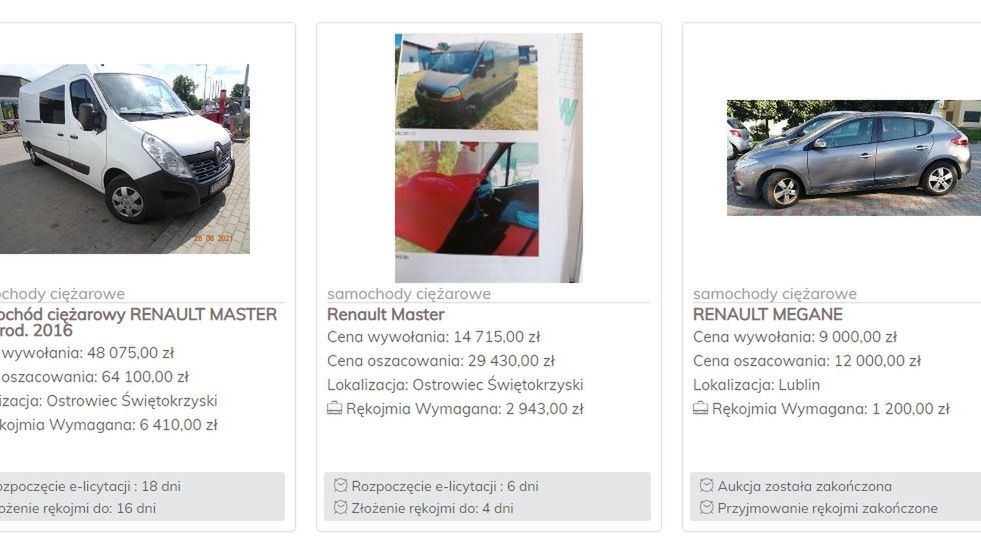Open the Renault Master listing title
The image size is (981, 552).
[385, 314]
